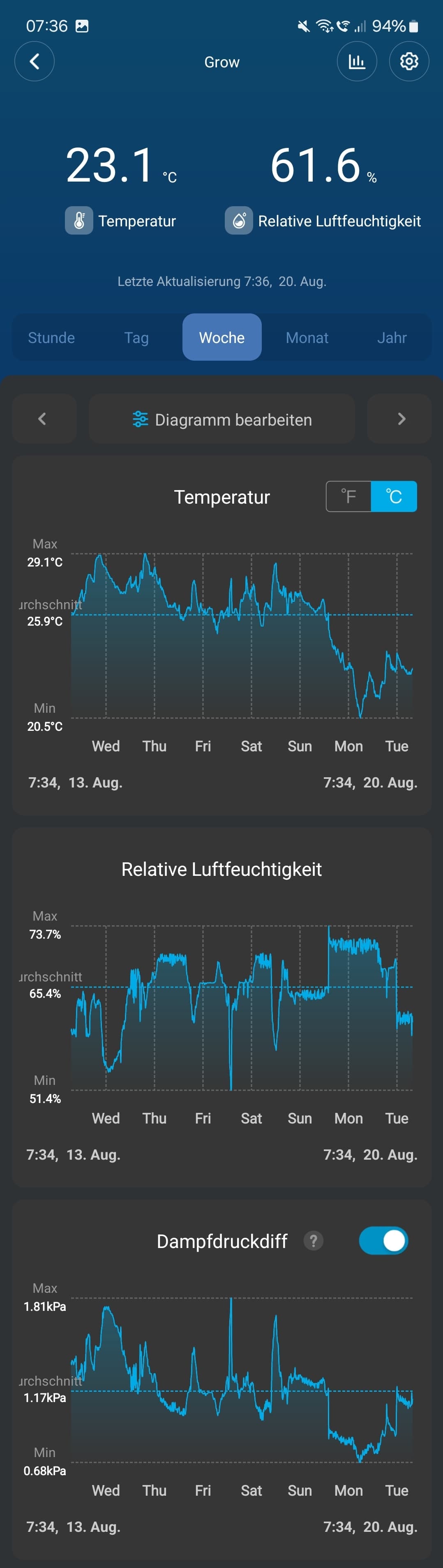Screen dimensions: 443x1568
Task: Change temperature unit to °F
Action: 348,497
